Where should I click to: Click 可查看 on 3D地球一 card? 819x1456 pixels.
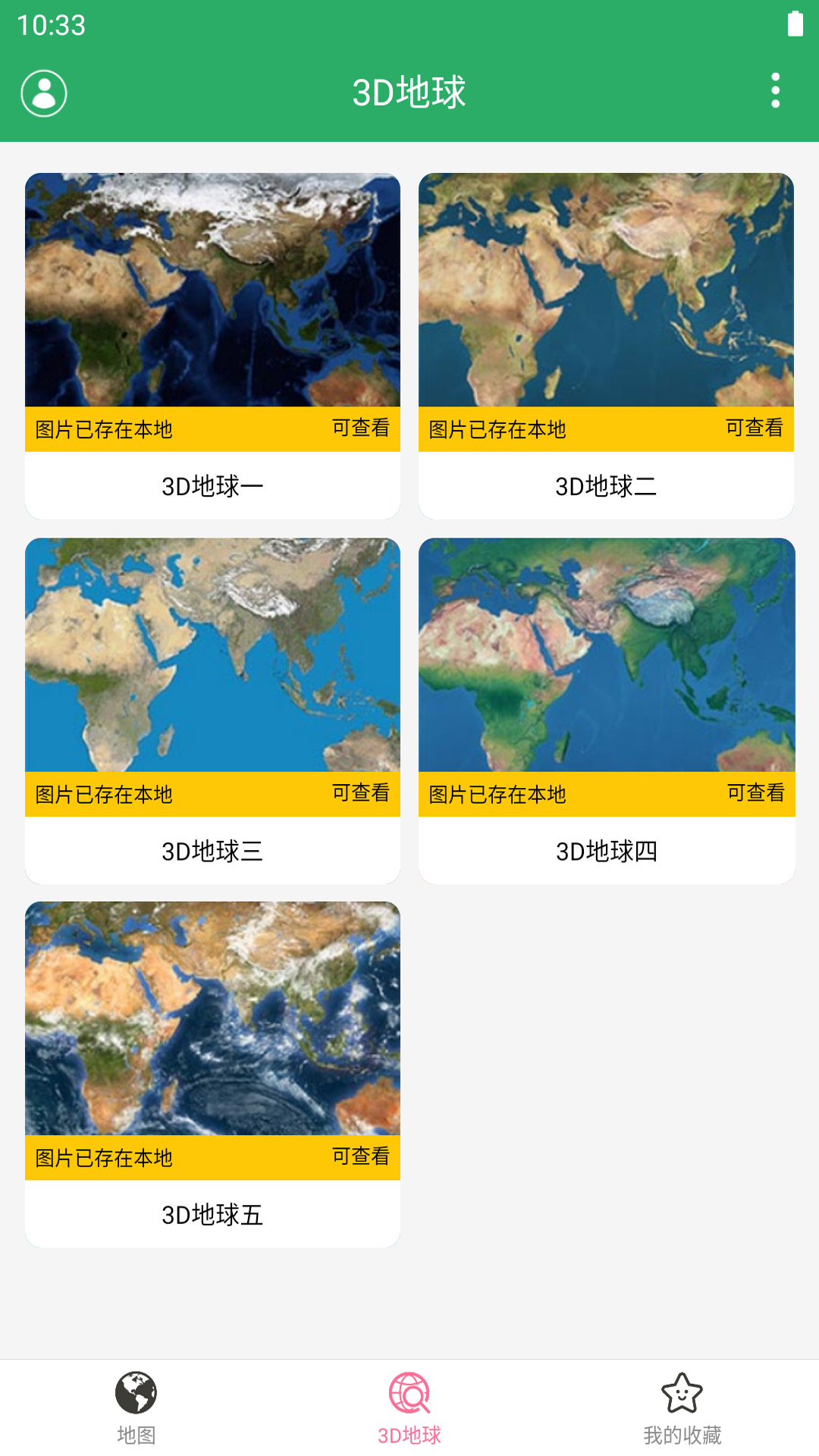362,428
